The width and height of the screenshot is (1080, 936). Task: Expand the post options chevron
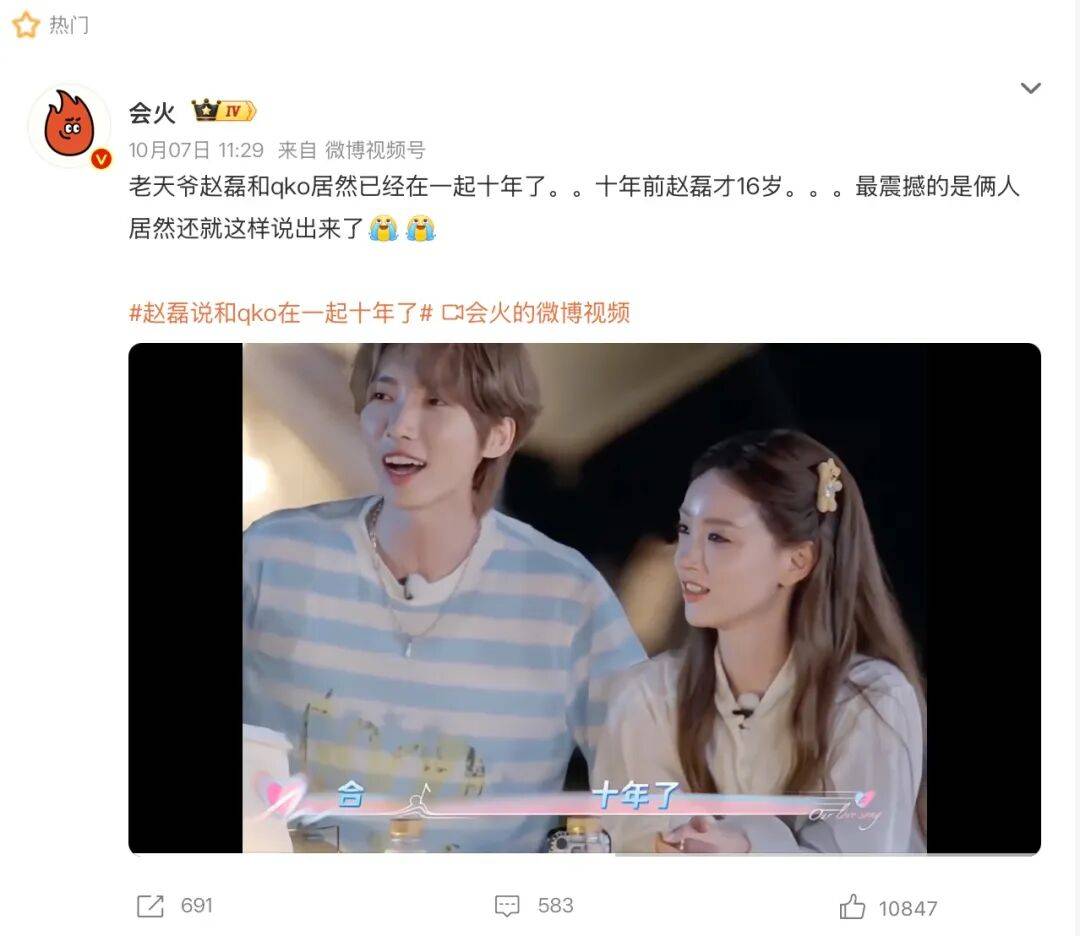click(x=1030, y=89)
